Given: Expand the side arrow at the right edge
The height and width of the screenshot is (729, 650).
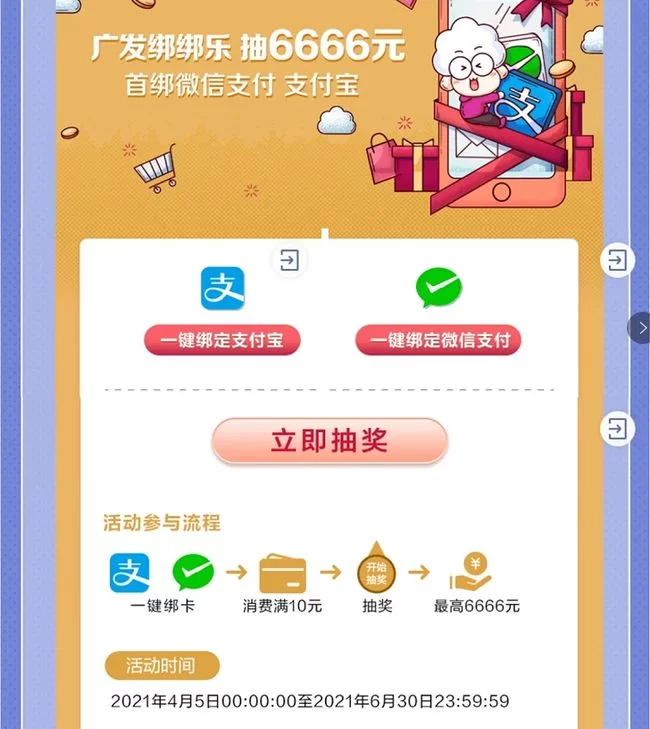Looking at the screenshot, I should click(x=641, y=327).
